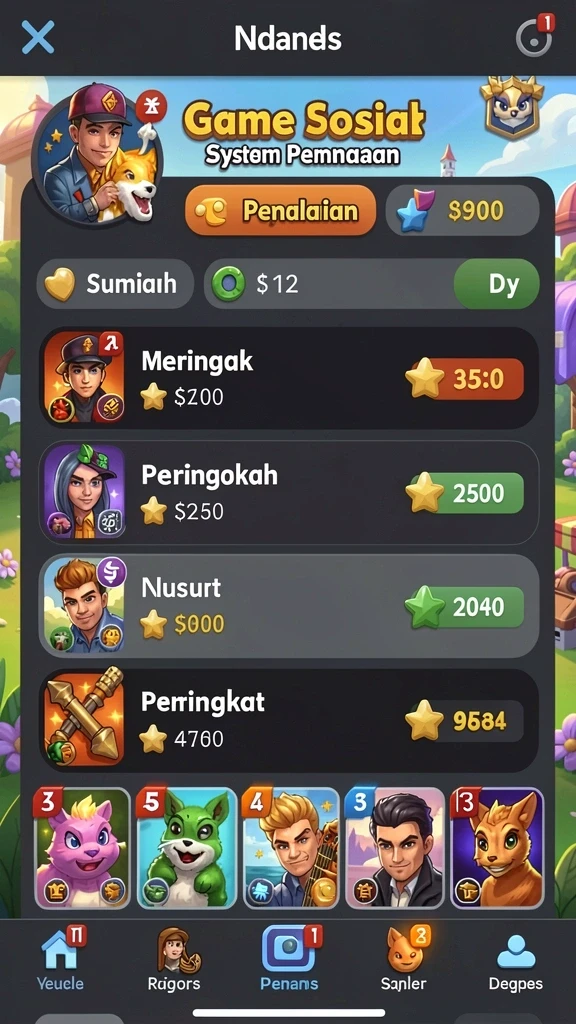Select the blonde guitarist character card

tap(291, 848)
